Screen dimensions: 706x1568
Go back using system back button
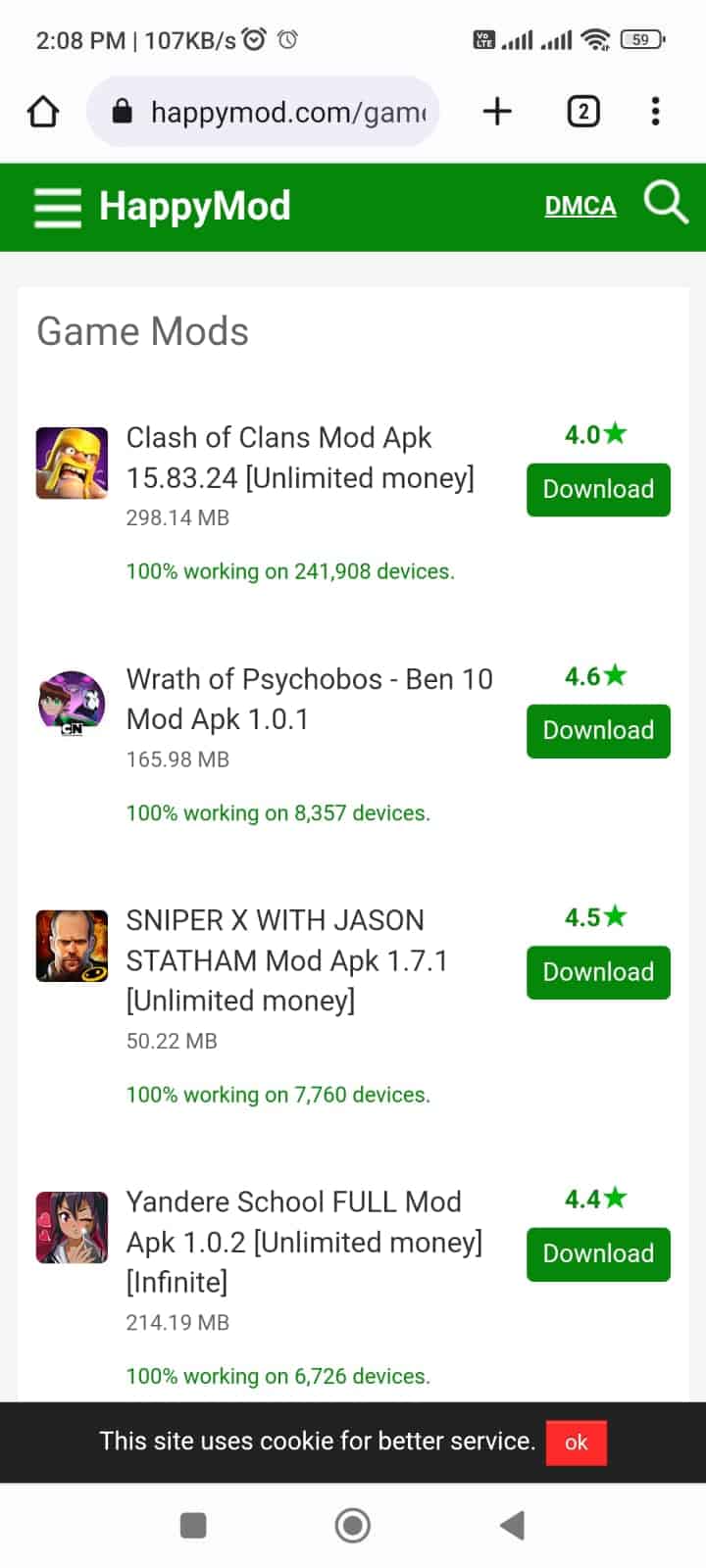[x=512, y=1525]
